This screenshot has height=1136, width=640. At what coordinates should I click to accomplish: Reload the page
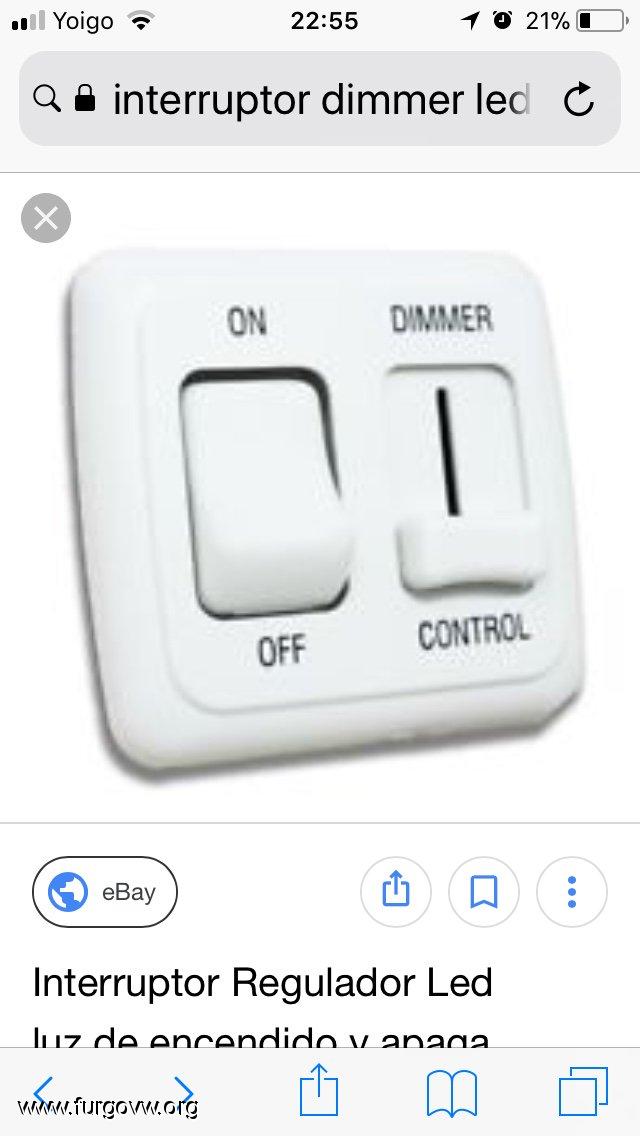tap(578, 99)
